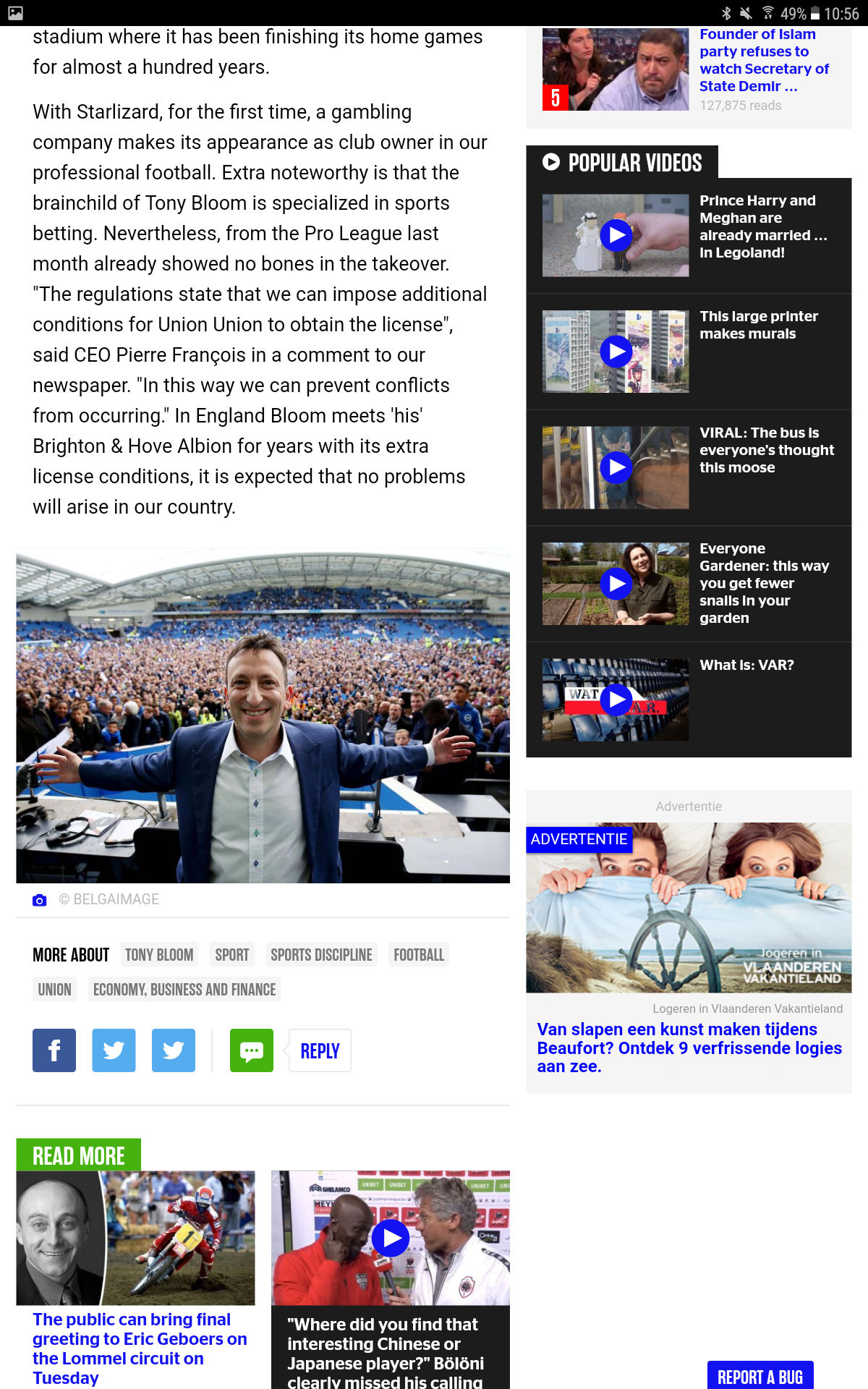The width and height of the screenshot is (868, 1389).
Task: Read the Eric Geboers final greeting article
Action: [x=140, y=1348]
